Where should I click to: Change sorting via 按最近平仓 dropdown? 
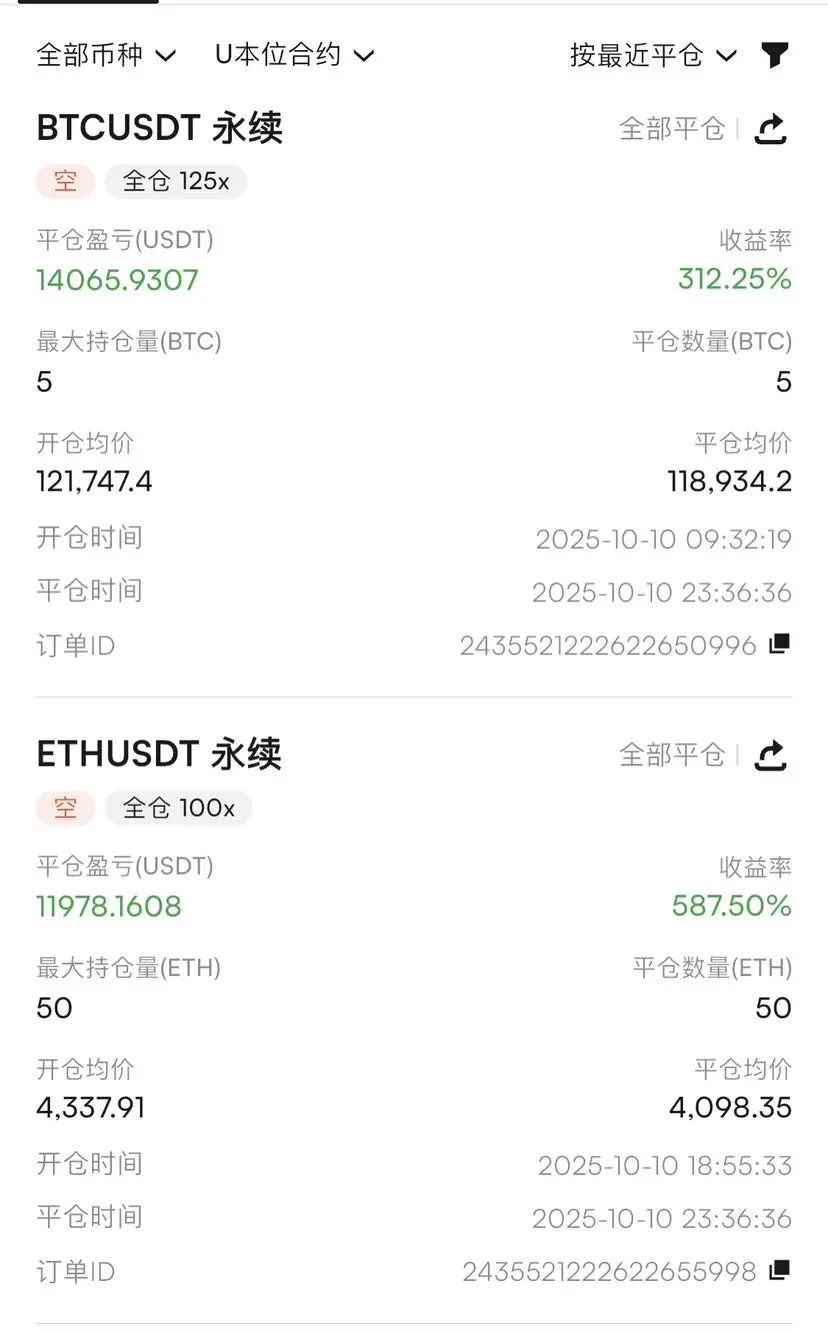pos(653,55)
